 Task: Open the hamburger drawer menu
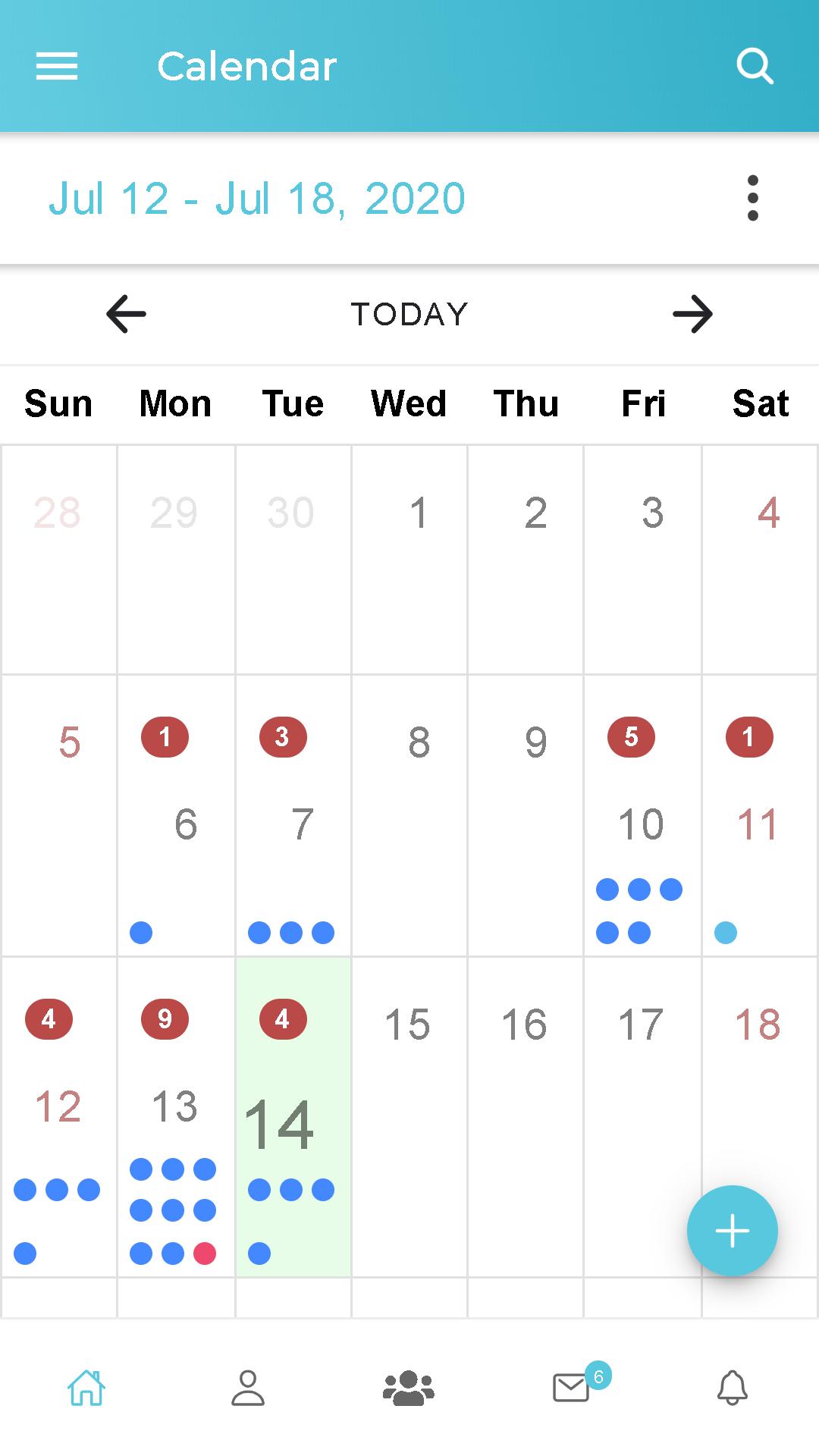coord(57,67)
